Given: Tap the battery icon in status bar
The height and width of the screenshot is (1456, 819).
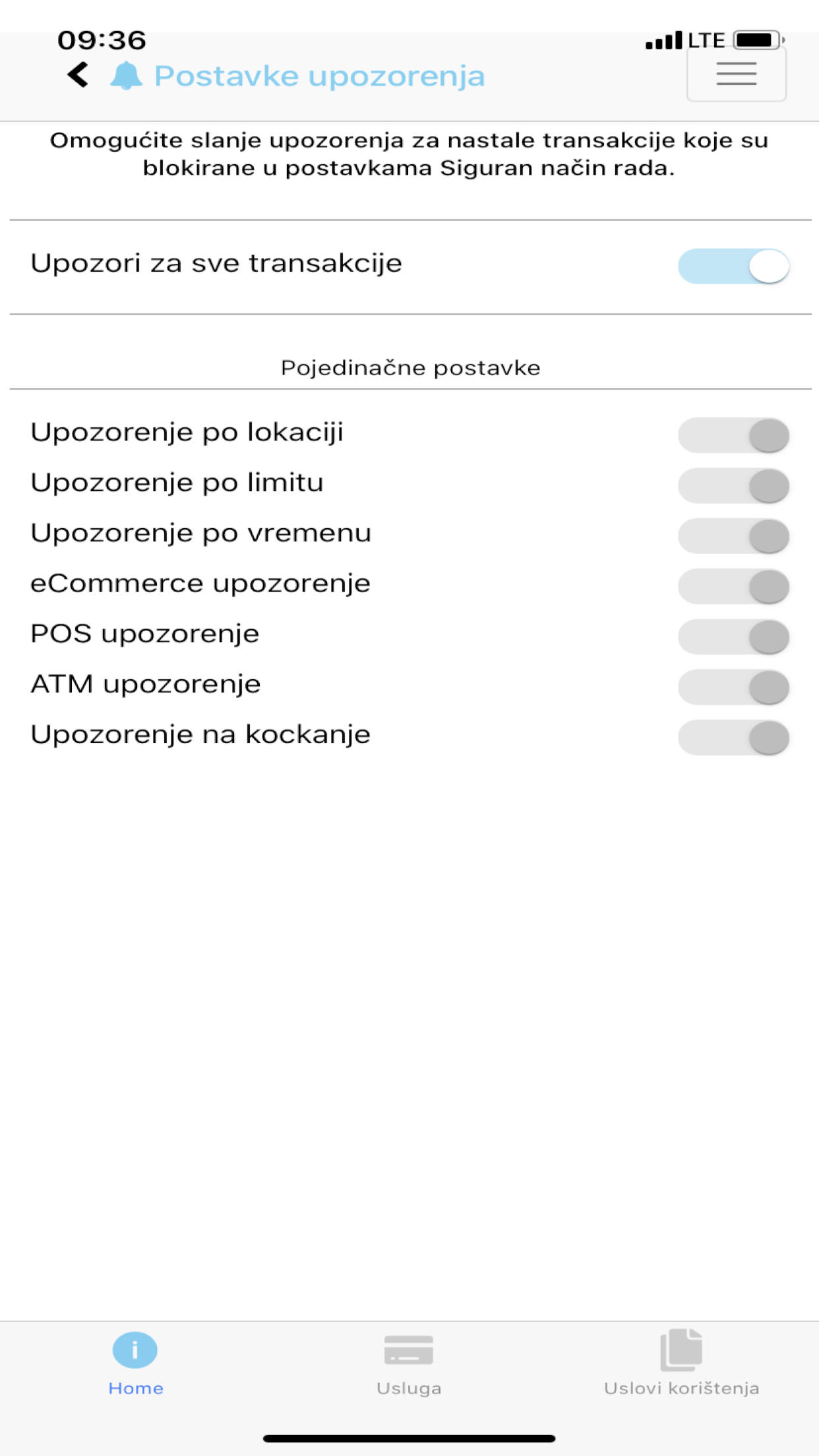Looking at the screenshot, I should coord(757,41).
